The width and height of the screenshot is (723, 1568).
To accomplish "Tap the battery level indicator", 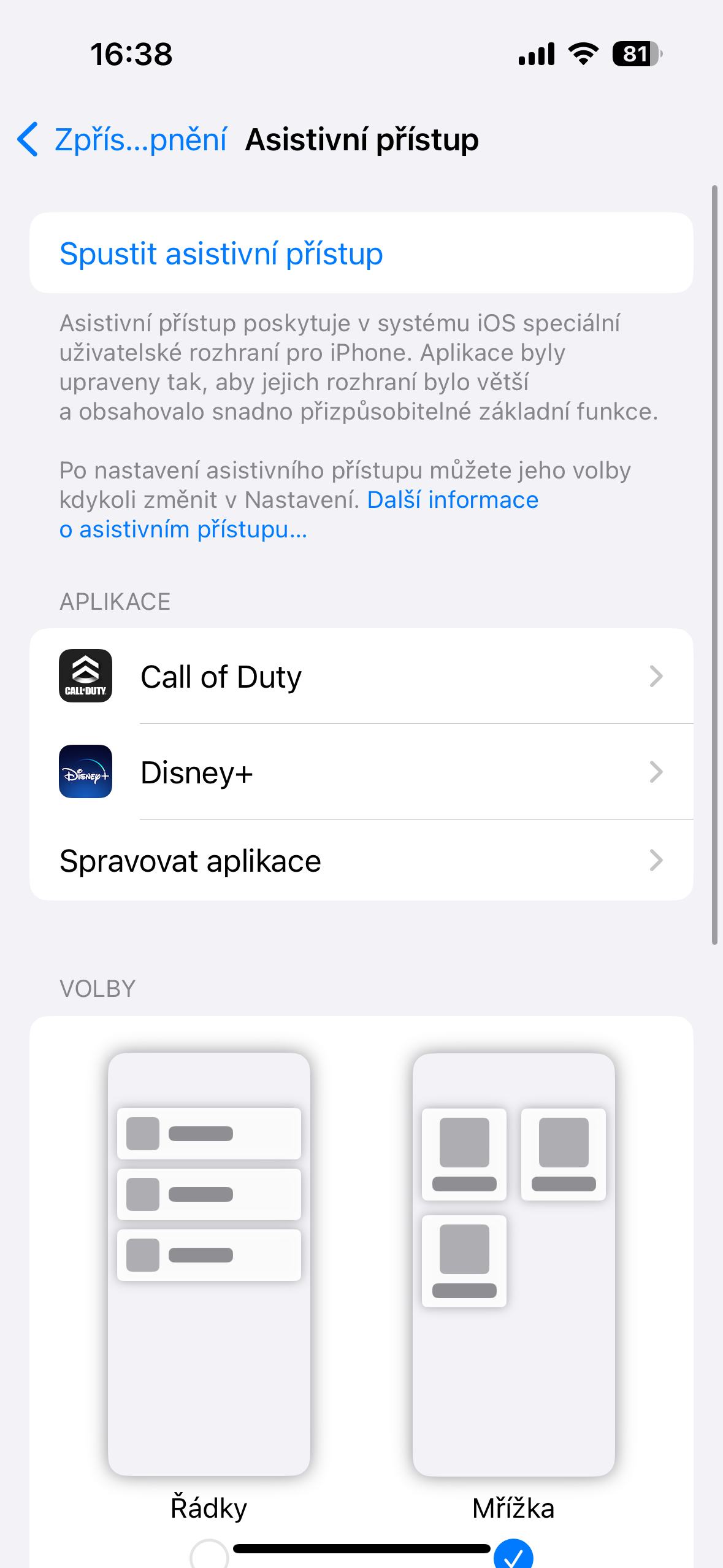I will (x=636, y=54).
